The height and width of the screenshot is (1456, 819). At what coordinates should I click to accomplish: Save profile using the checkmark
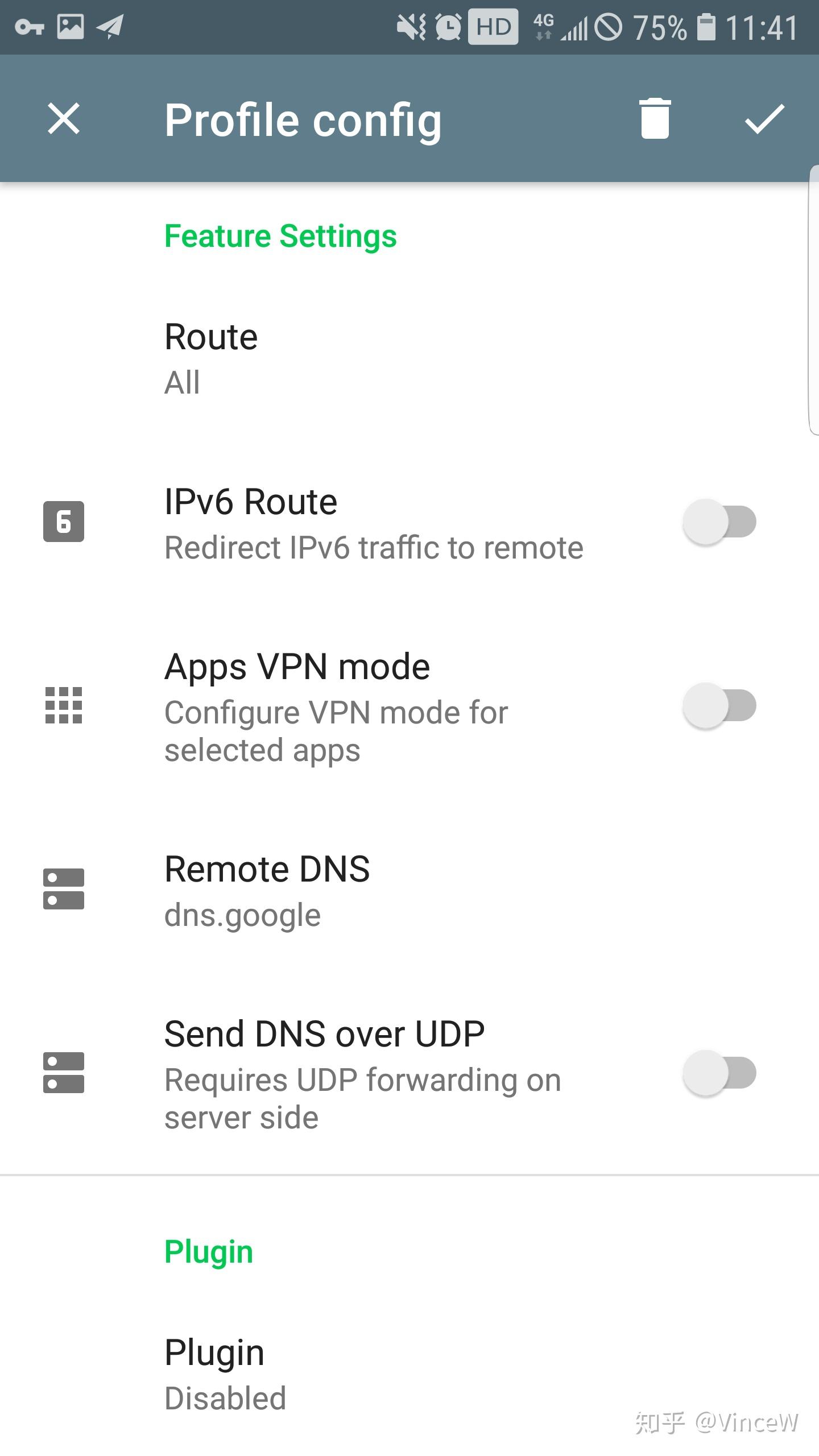point(764,119)
